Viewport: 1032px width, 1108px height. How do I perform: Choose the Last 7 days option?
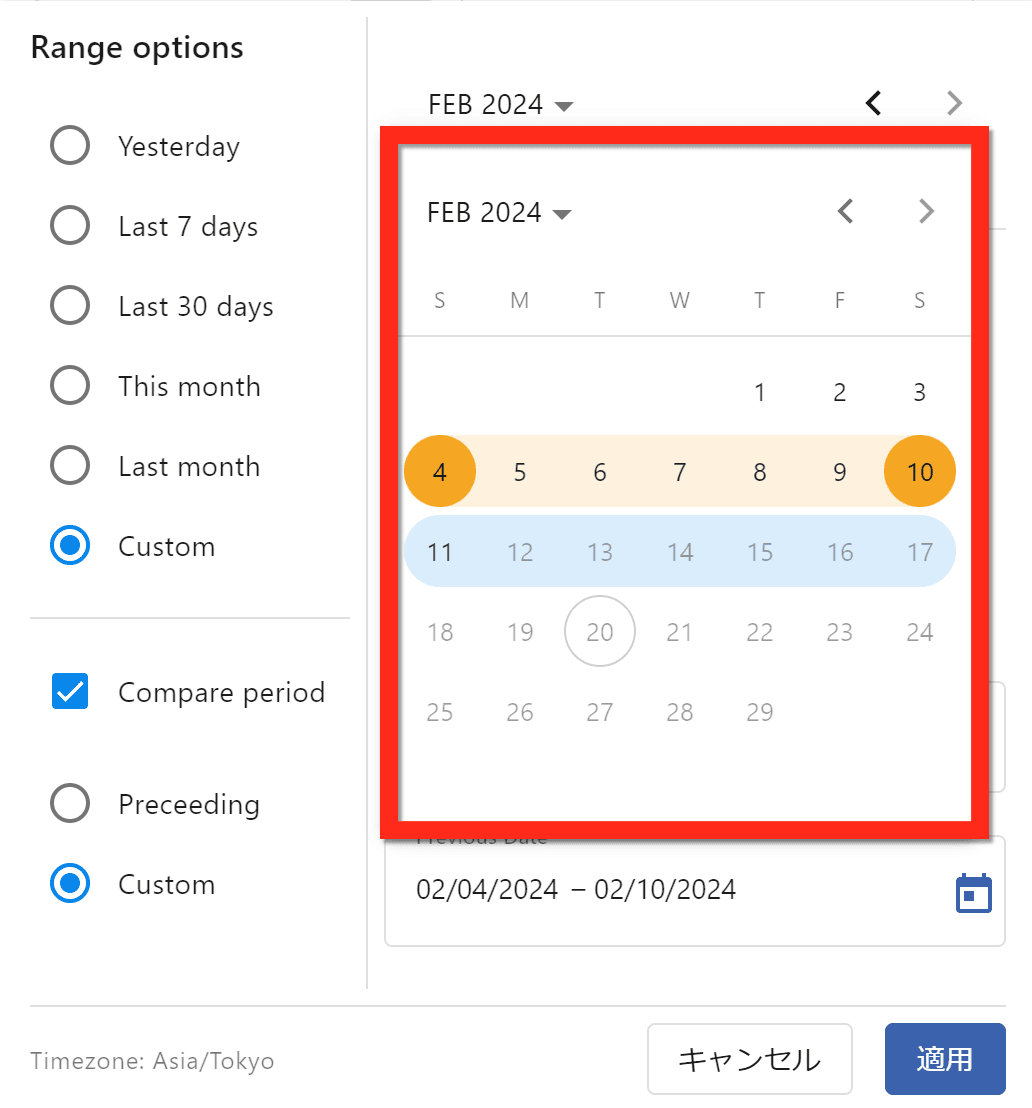(x=70, y=227)
